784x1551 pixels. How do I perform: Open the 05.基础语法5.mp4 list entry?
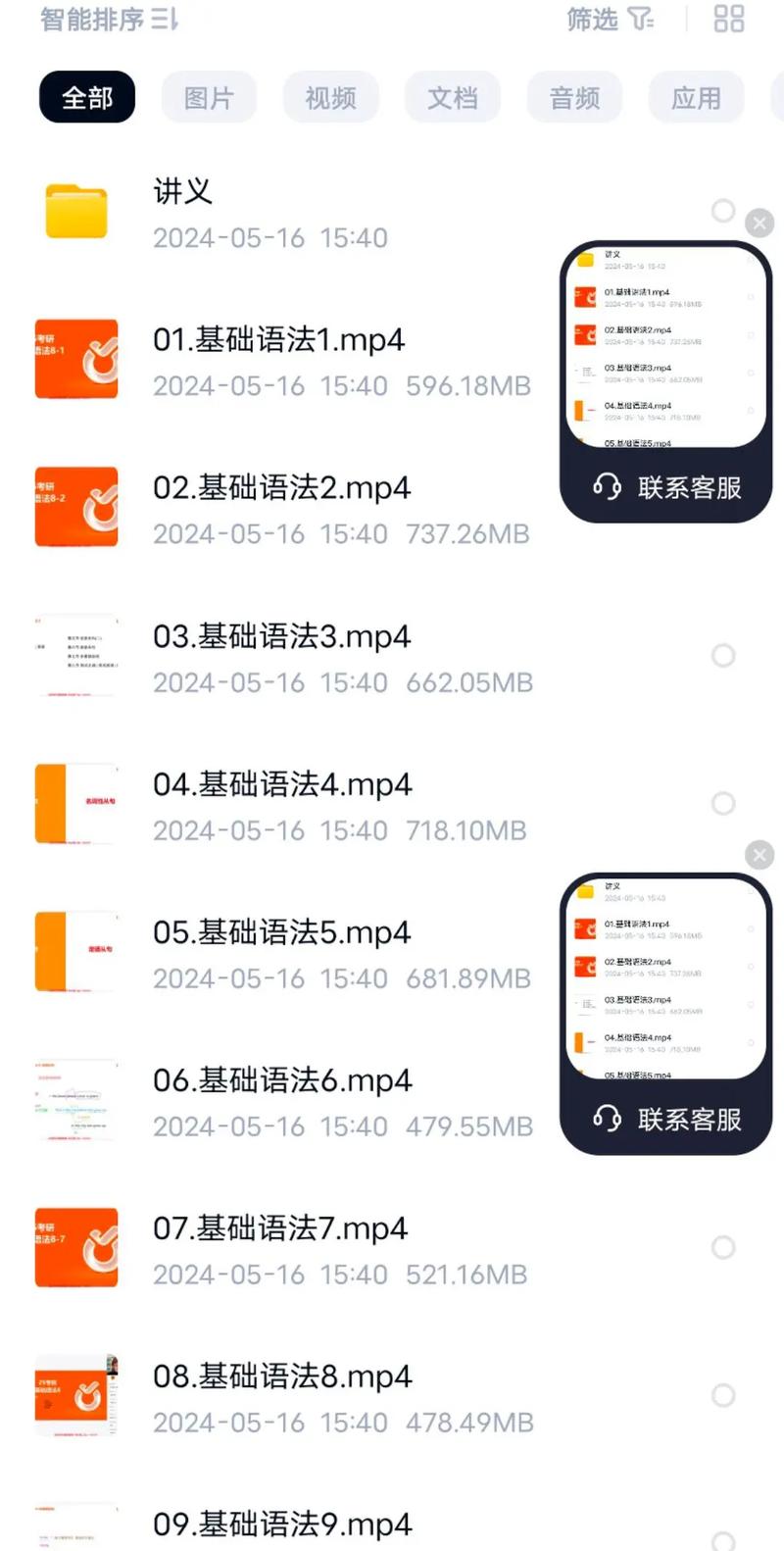(x=282, y=932)
